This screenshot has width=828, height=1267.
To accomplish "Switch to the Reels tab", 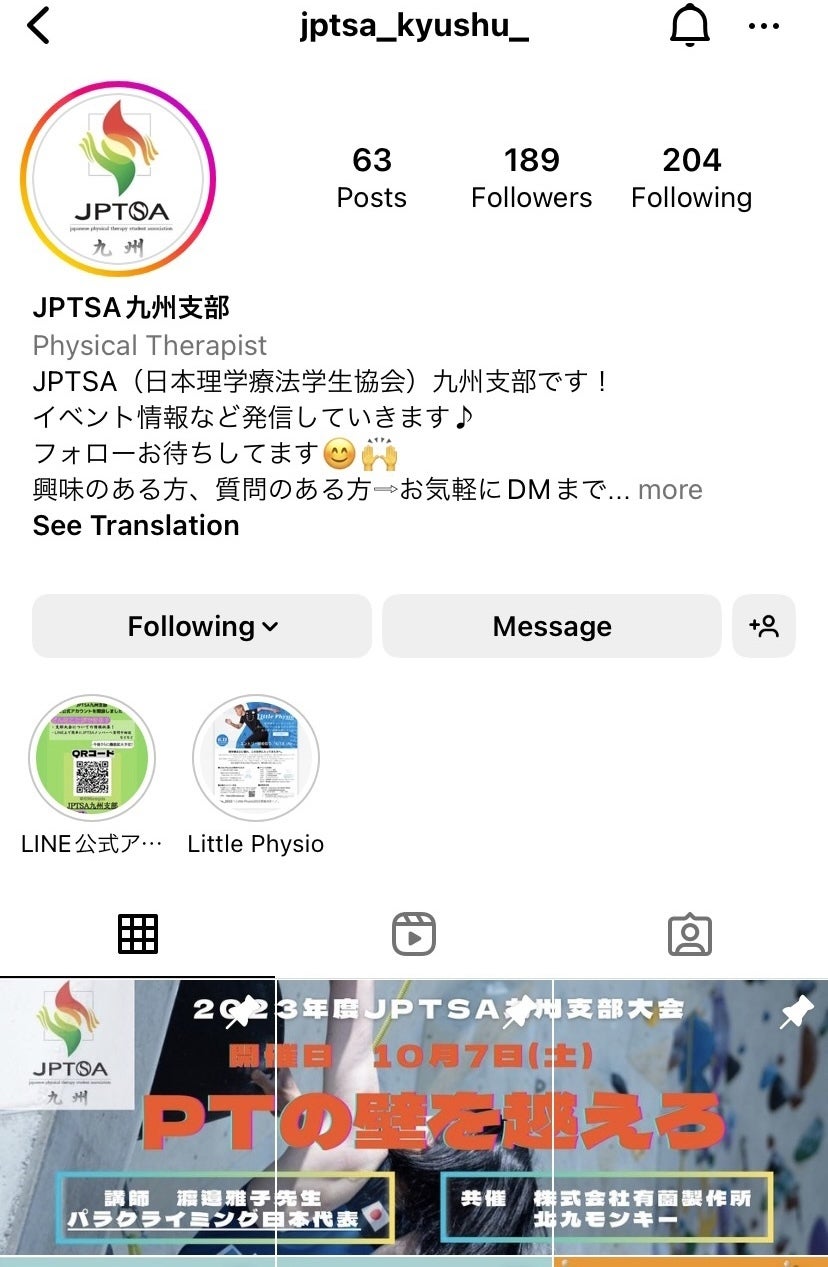I will click(x=413, y=934).
